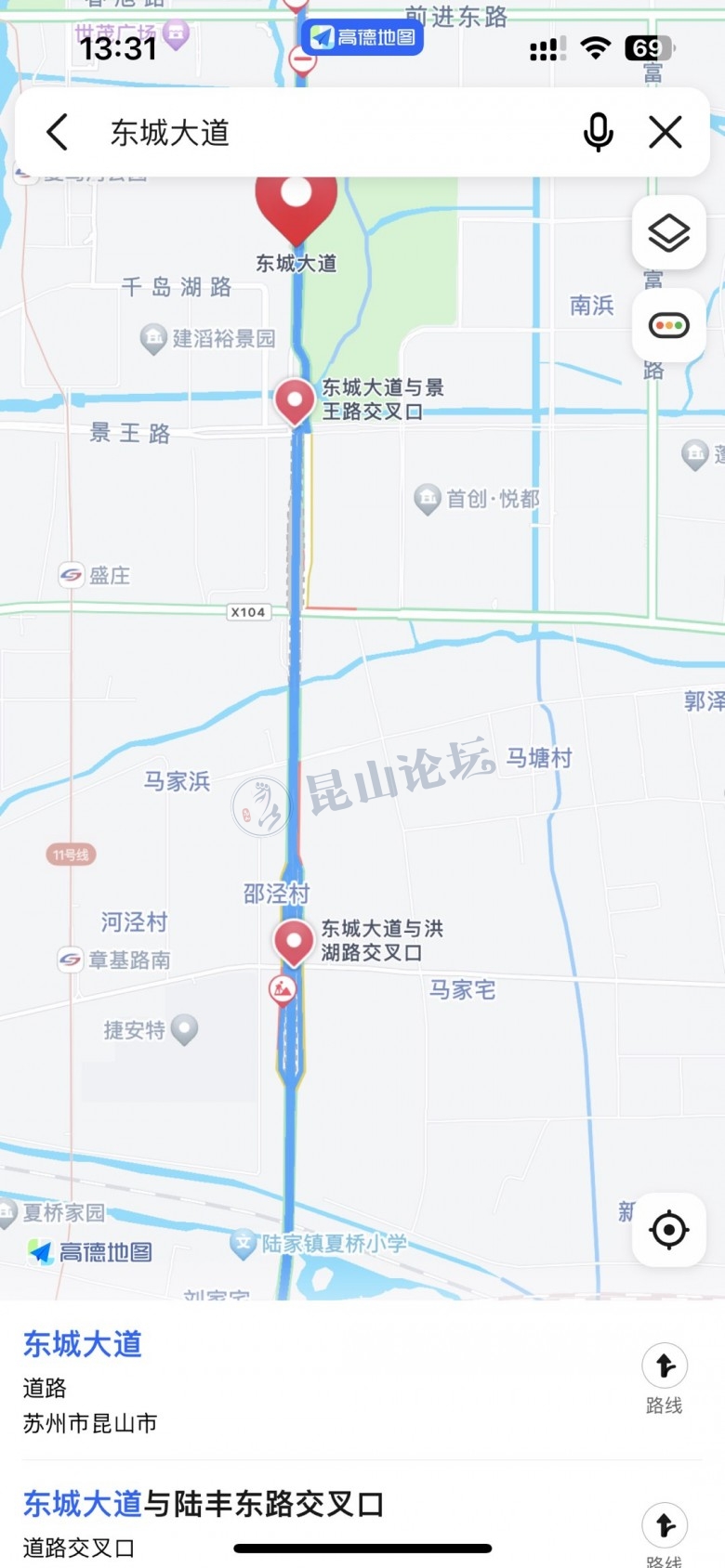Viewport: 725px width, 1568px height.
Task: Open the map layers selector
Action: point(668,233)
